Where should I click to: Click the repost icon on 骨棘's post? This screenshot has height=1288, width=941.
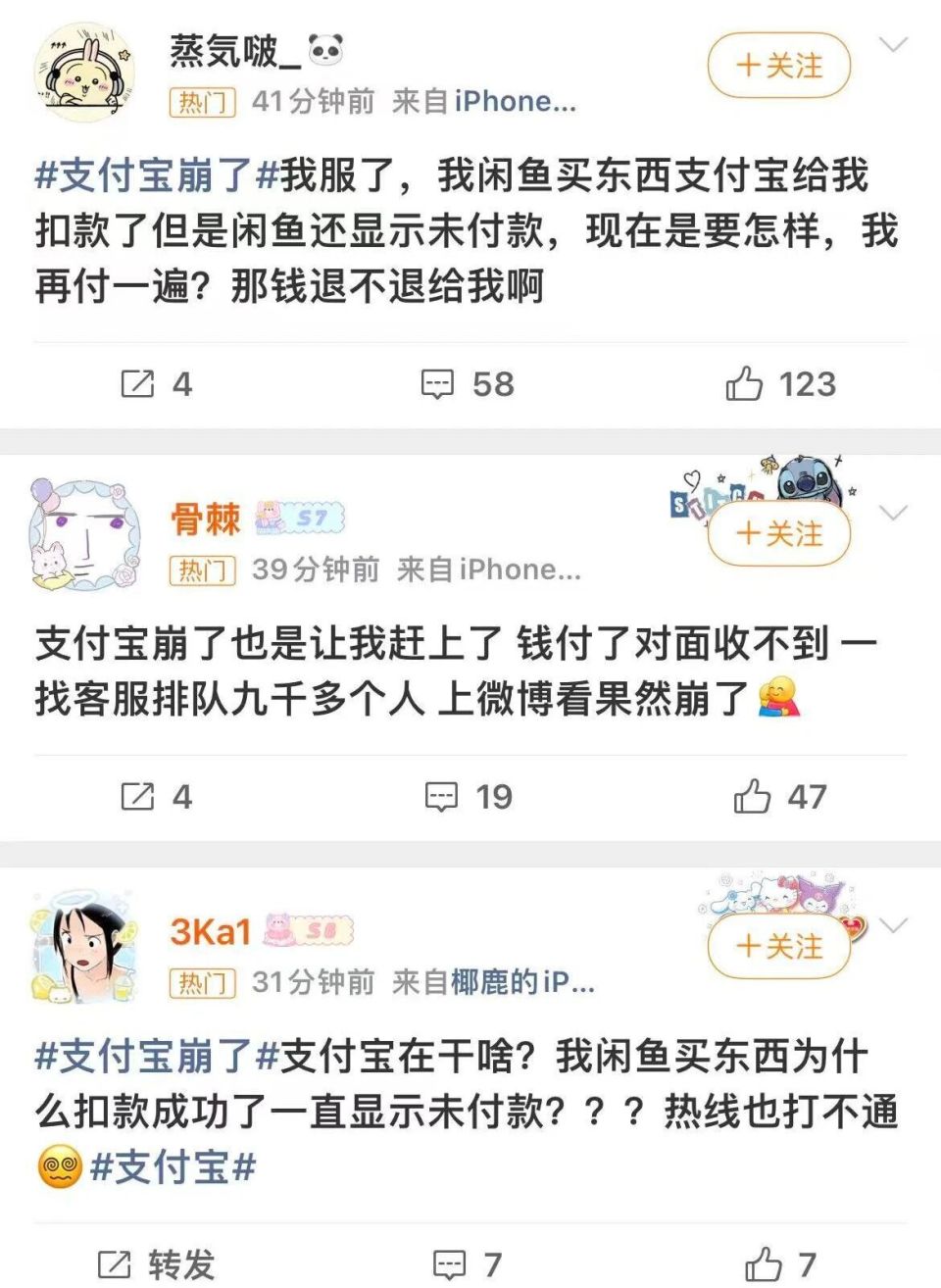coord(137,797)
